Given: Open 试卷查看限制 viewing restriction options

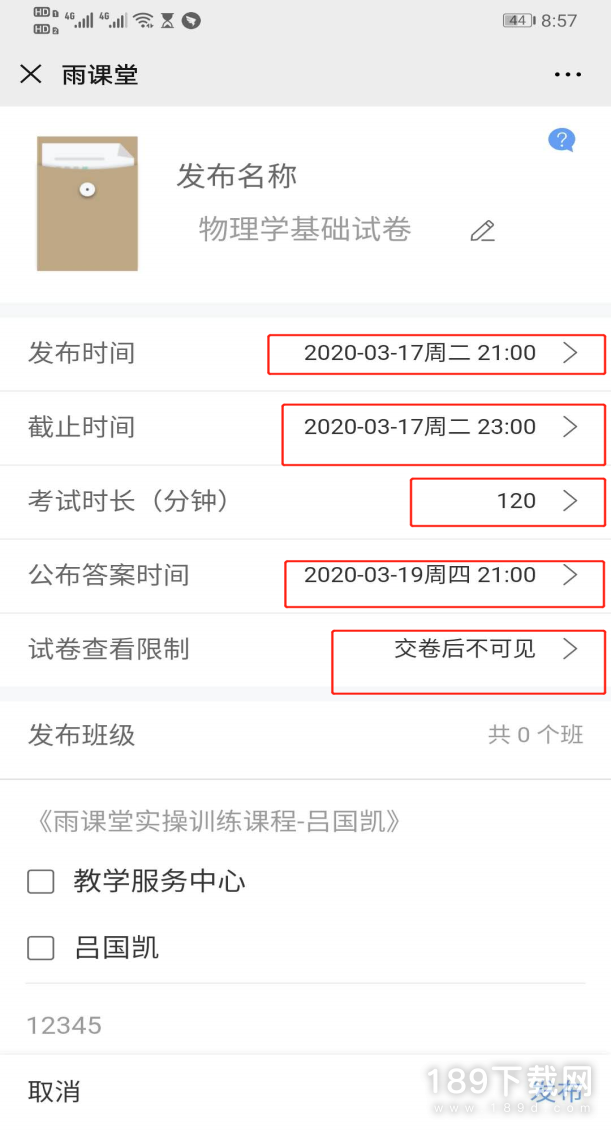Looking at the screenshot, I should (306, 649).
